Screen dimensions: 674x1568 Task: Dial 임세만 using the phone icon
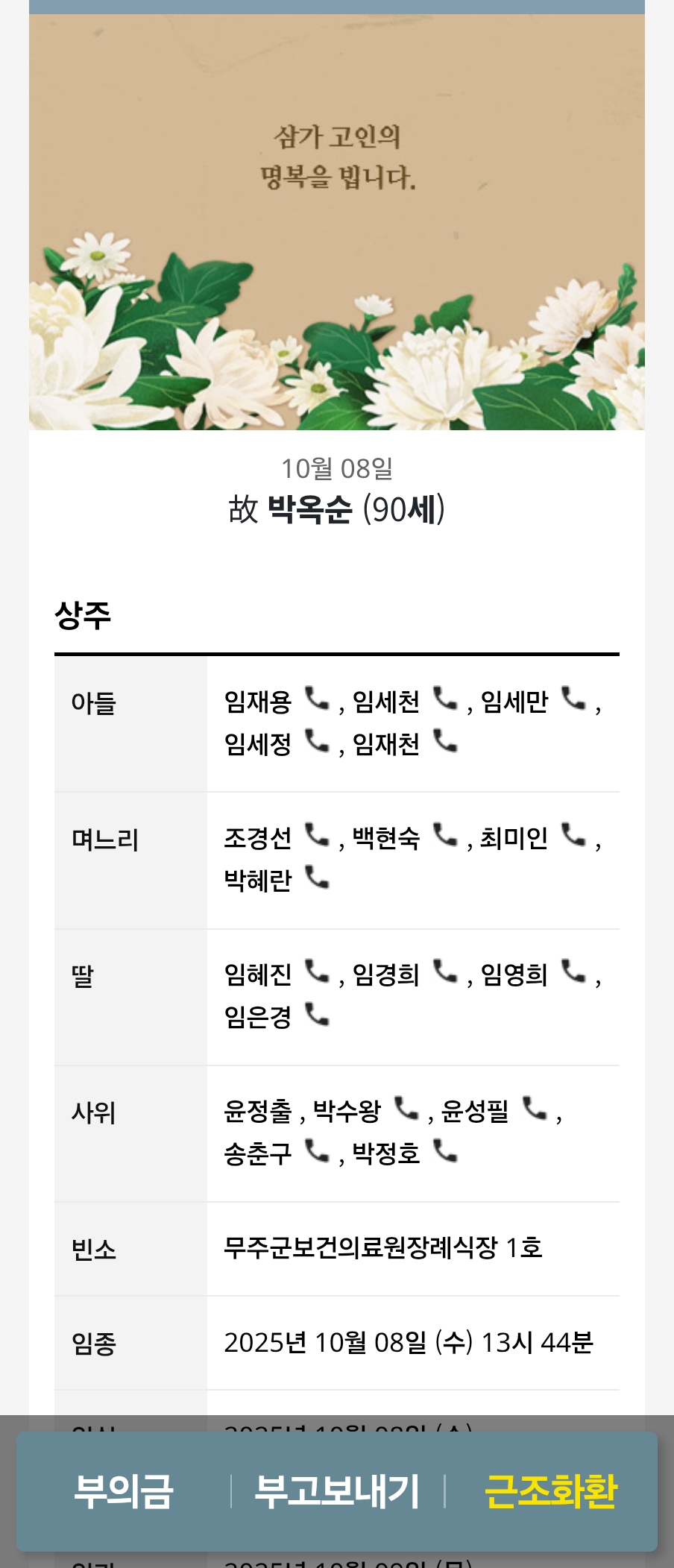tap(573, 699)
